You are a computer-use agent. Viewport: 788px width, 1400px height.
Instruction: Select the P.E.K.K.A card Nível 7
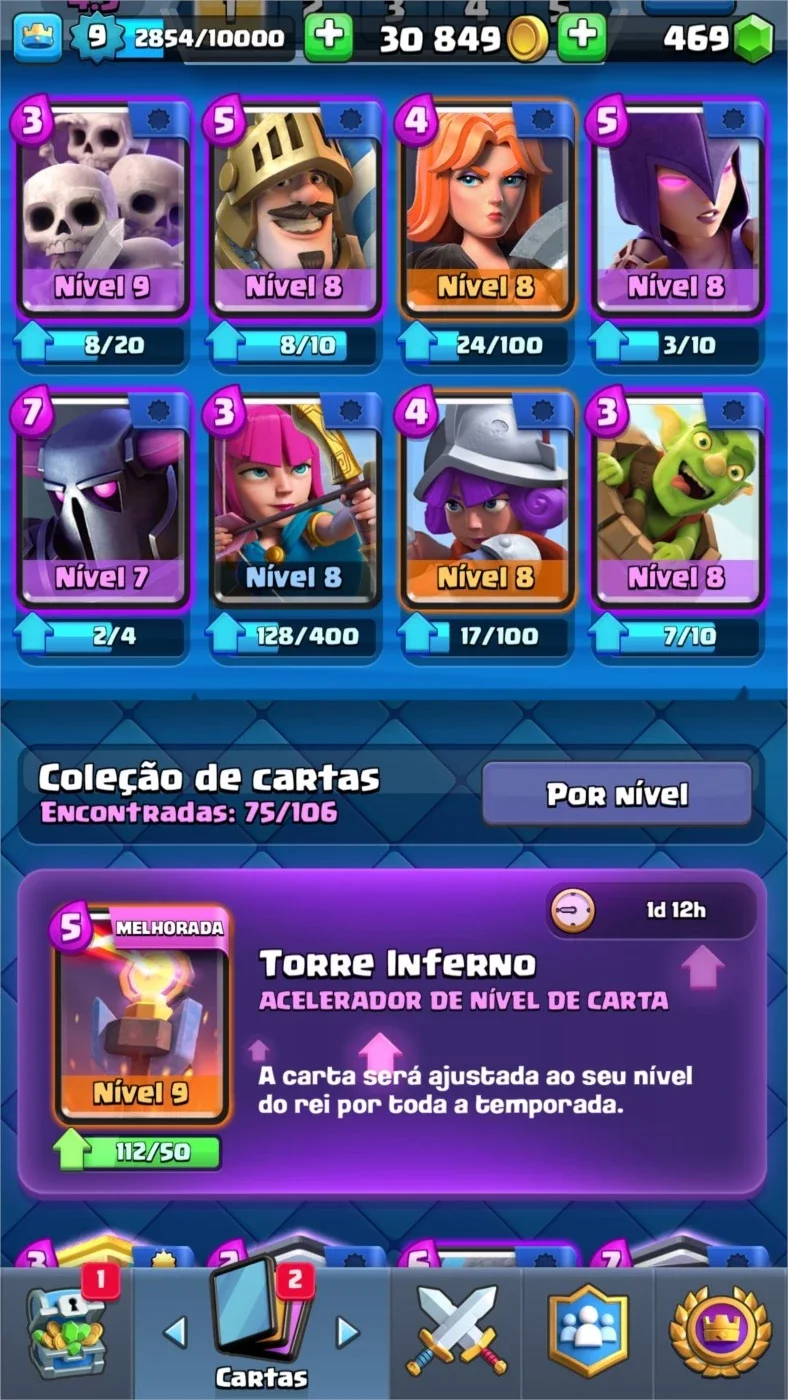[x=103, y=499]
